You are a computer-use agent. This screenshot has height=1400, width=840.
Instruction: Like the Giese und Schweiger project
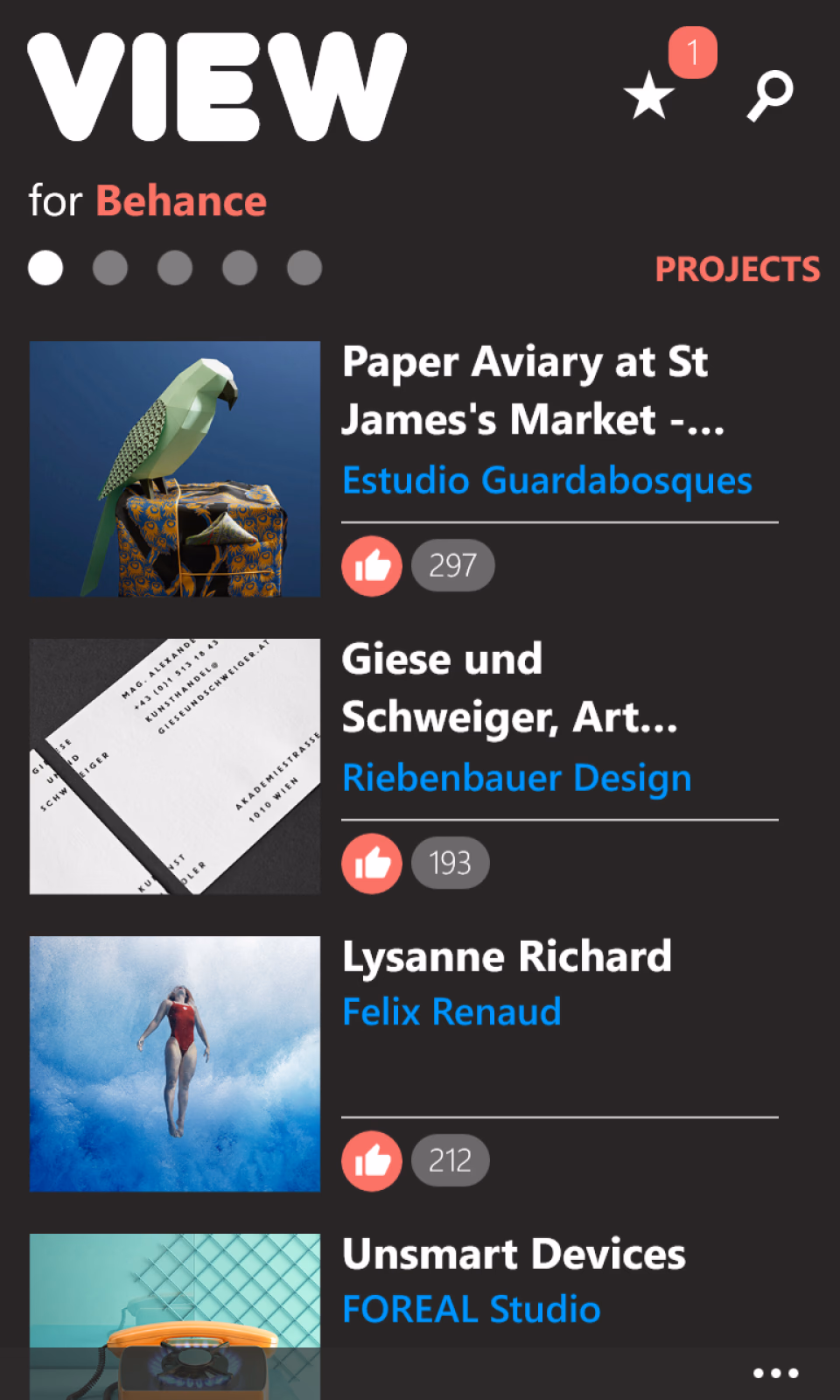point(372,863)
